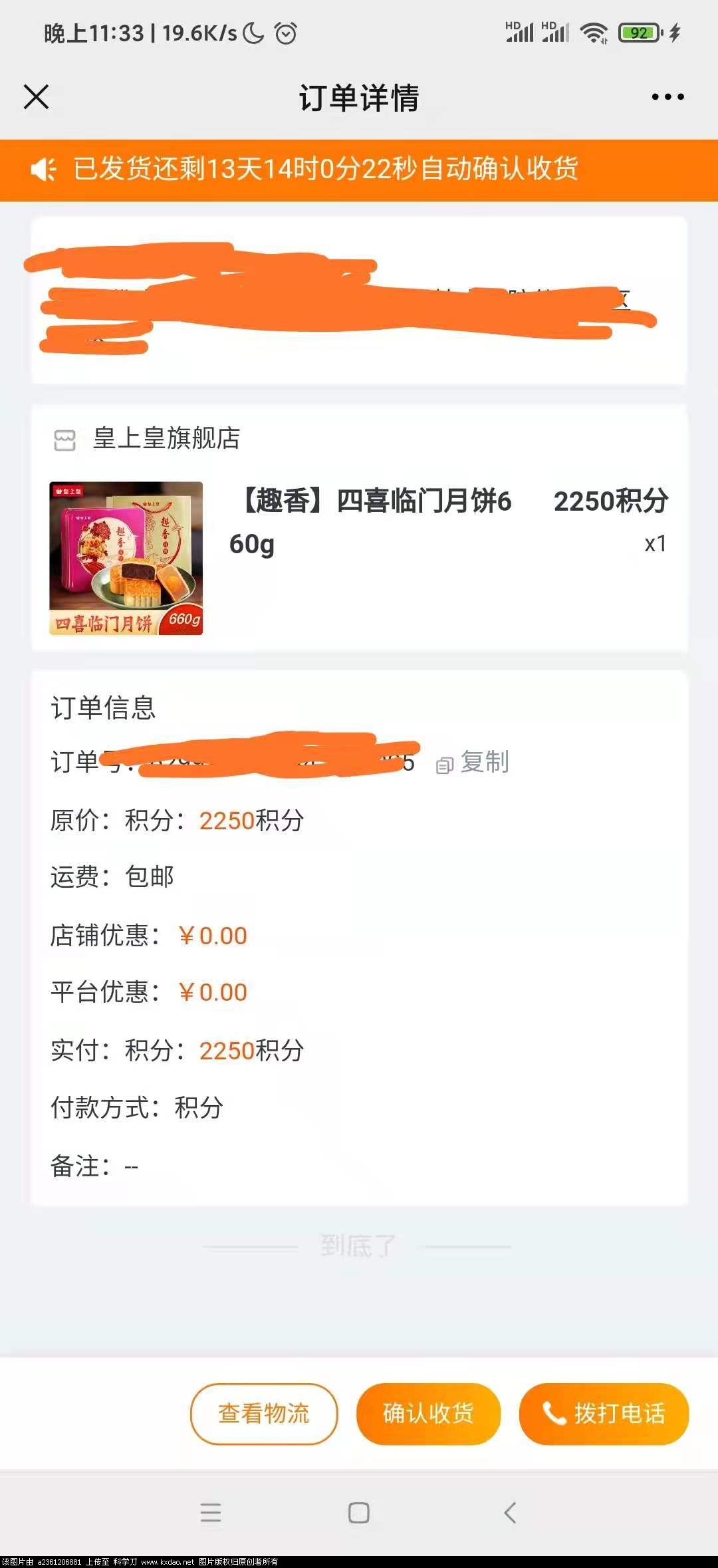Copy the order number with 复制

[473, 763]
